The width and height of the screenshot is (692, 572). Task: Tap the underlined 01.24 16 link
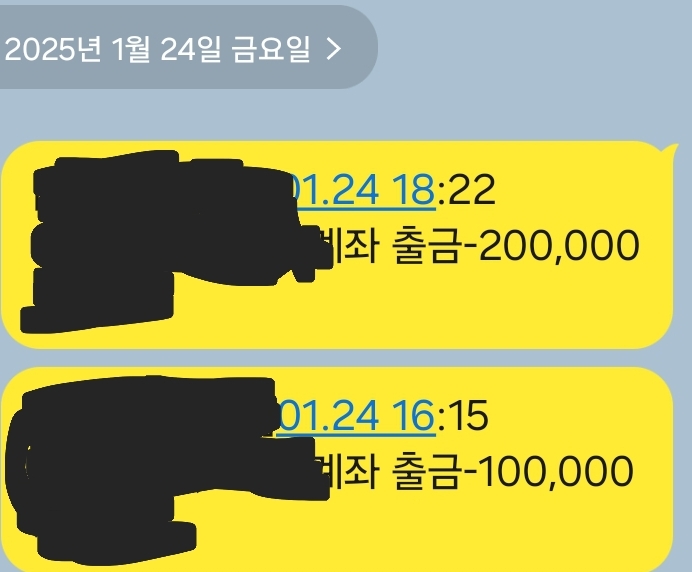point(358,414)
